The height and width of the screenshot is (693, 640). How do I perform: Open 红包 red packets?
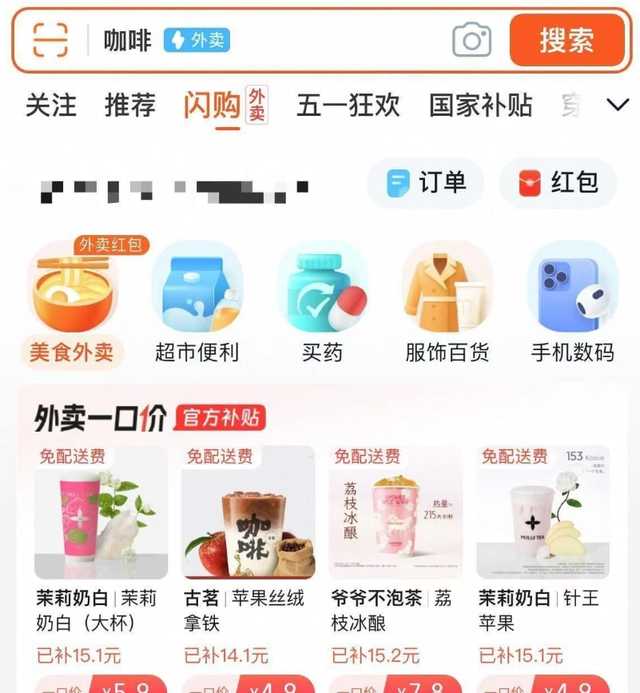(558, 183)
